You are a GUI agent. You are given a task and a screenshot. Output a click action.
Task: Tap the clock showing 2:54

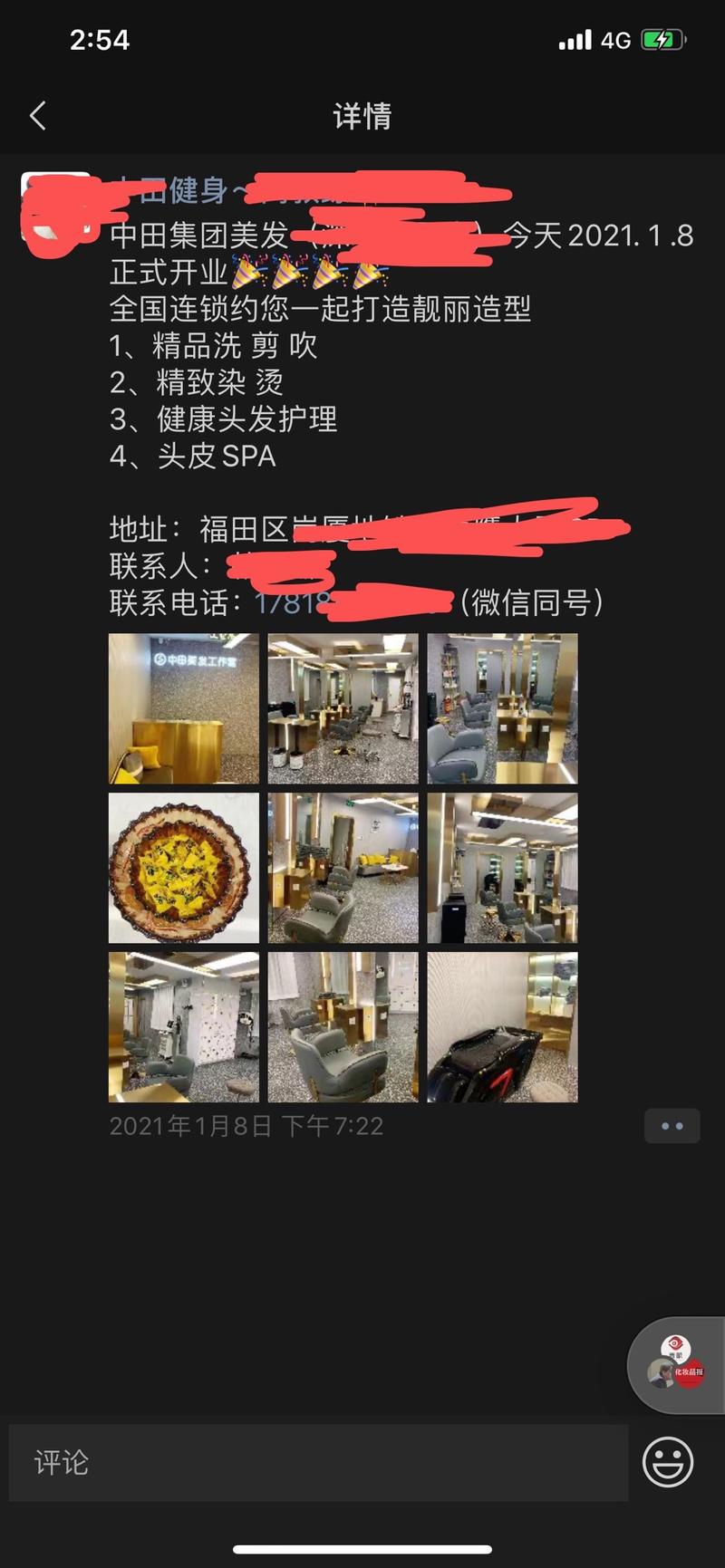(100, 40)
